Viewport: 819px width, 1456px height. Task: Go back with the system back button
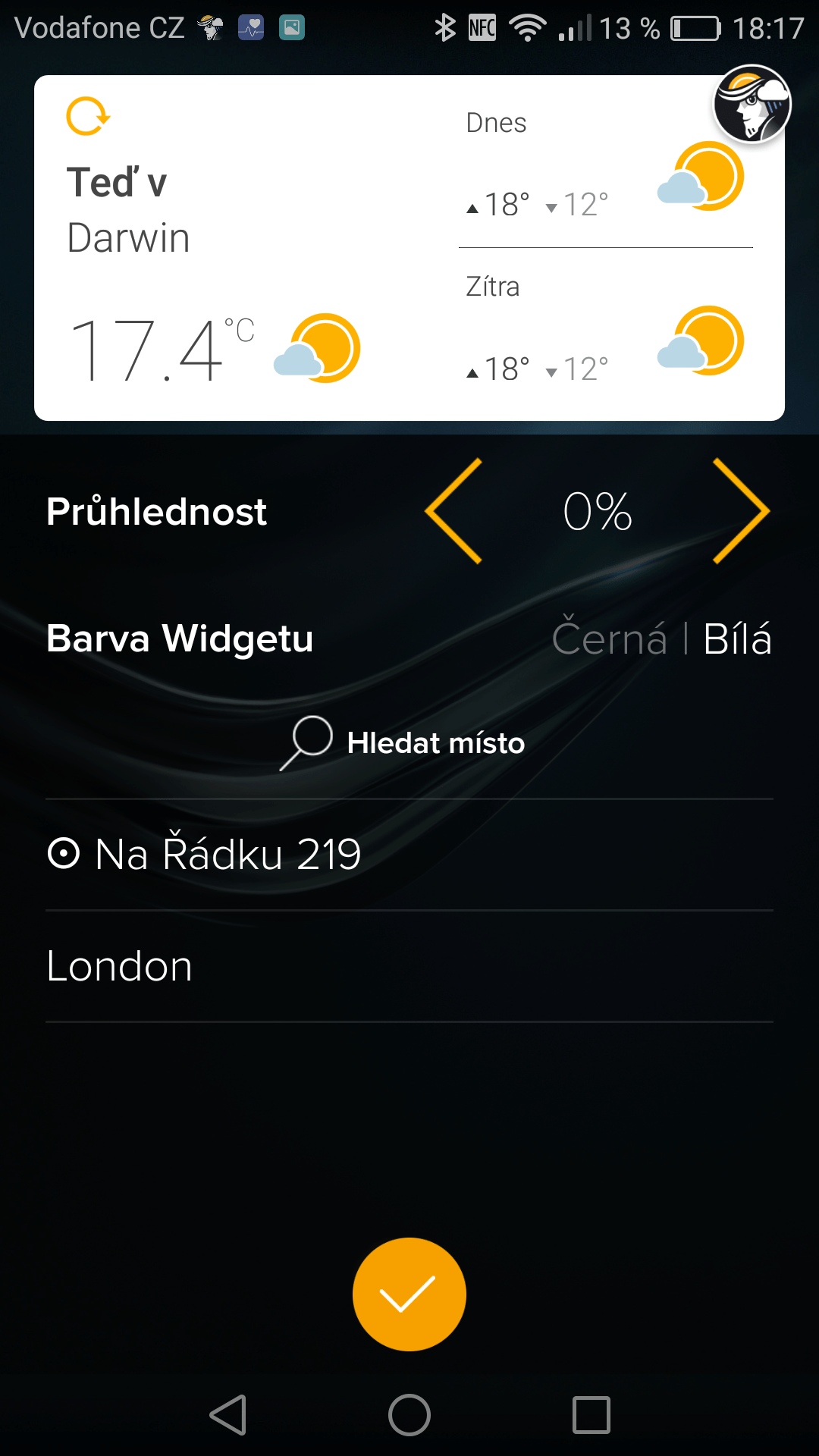tap(228, 1415)
